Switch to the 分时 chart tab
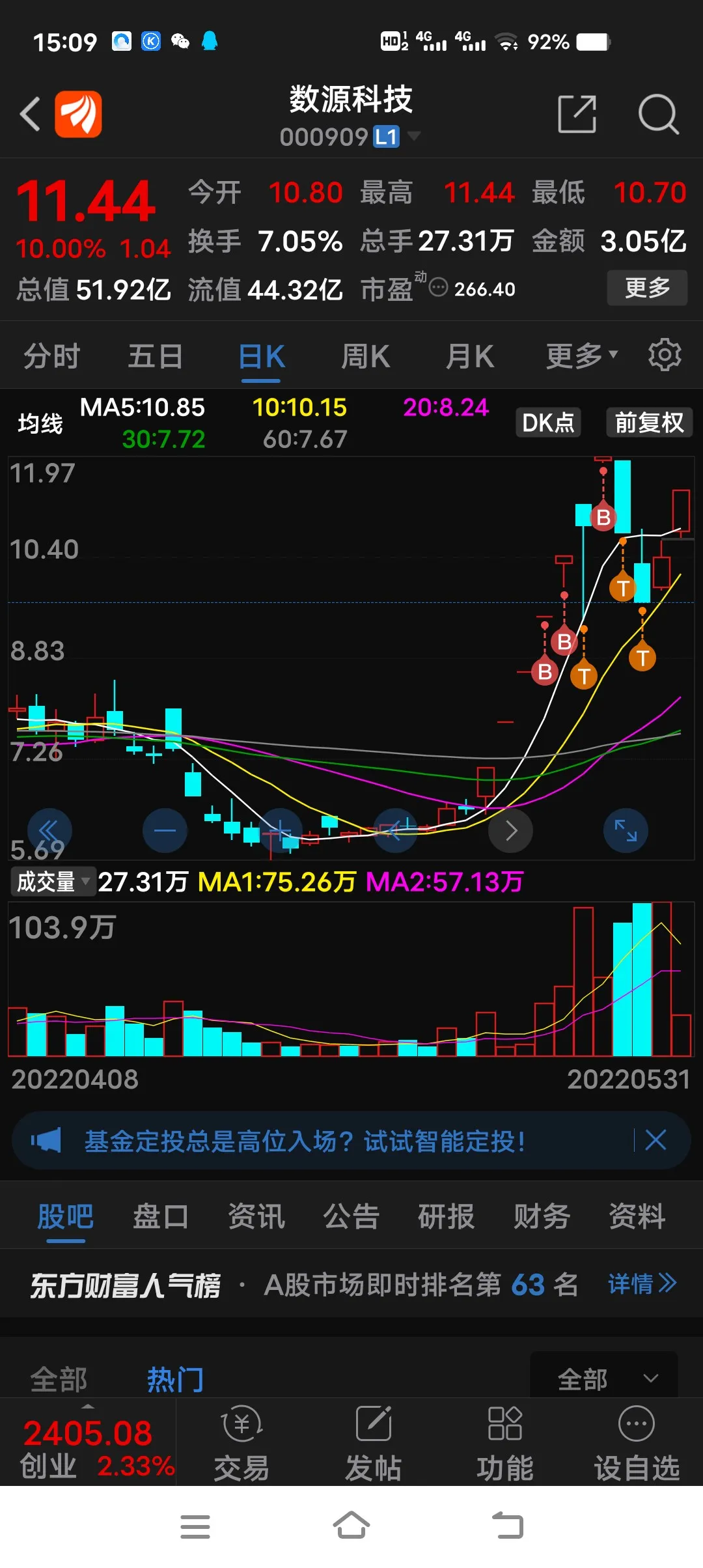Viewport: 703px width, 1568px height. (x=51, y=356)
